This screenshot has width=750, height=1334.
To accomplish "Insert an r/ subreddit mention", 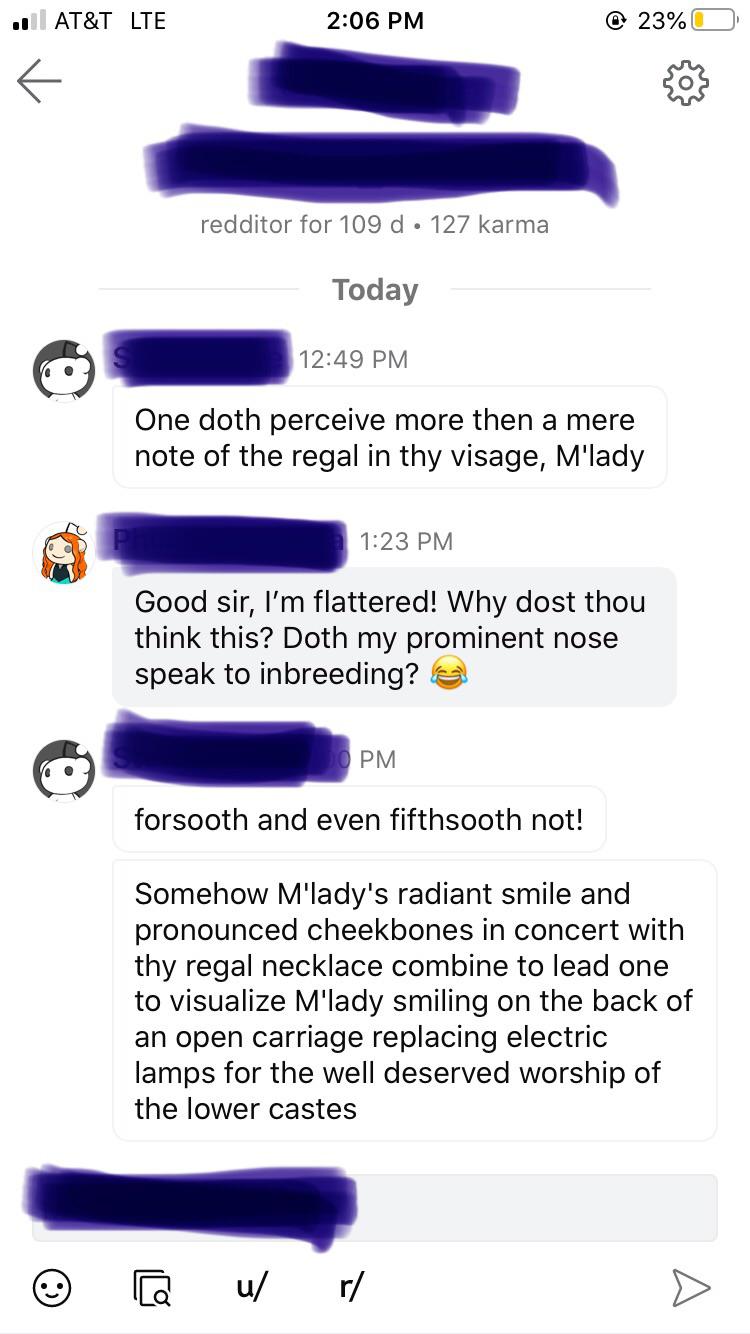I will point(352,1287).
